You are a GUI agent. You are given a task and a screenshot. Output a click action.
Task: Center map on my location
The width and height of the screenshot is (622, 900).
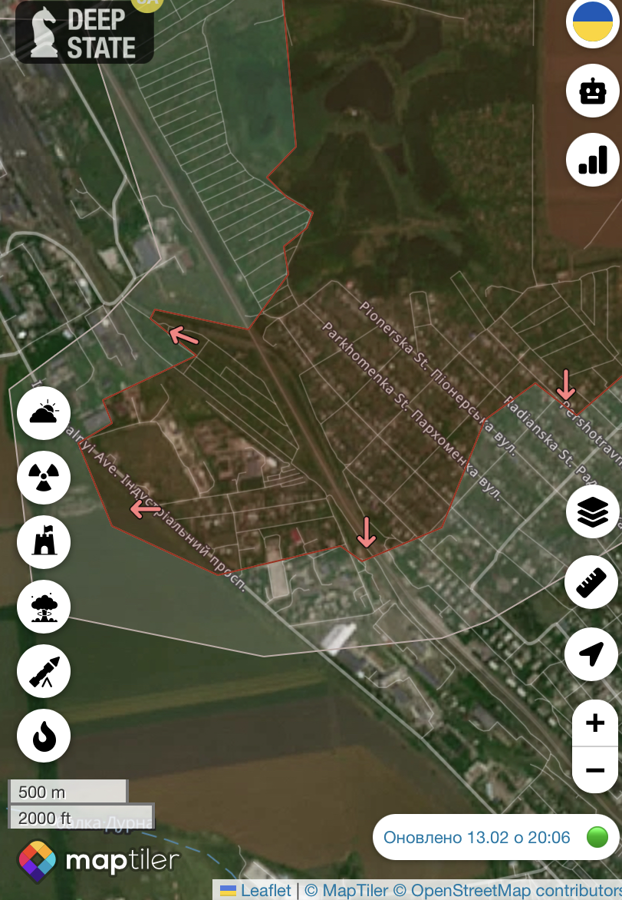(x=593, y=654)
